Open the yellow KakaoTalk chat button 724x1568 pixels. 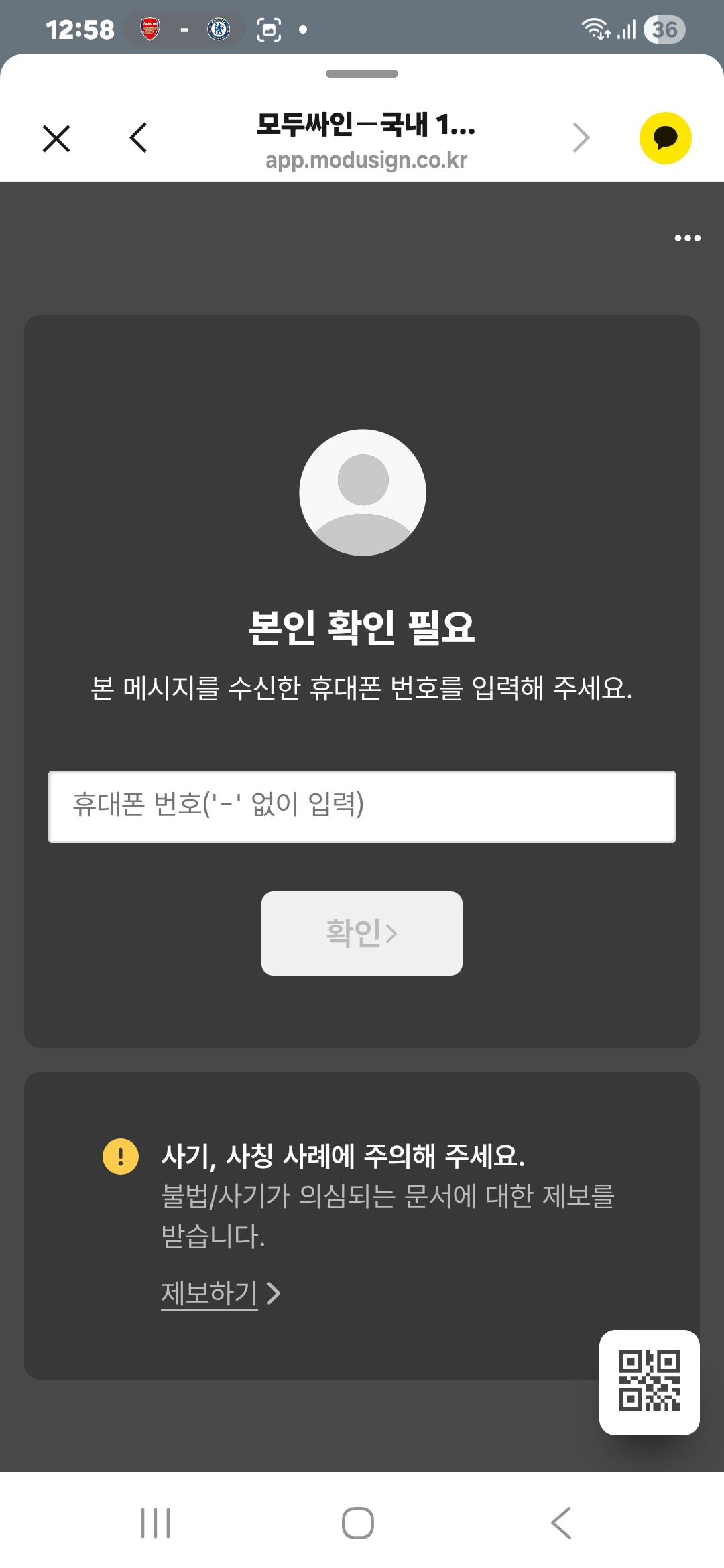665,138
